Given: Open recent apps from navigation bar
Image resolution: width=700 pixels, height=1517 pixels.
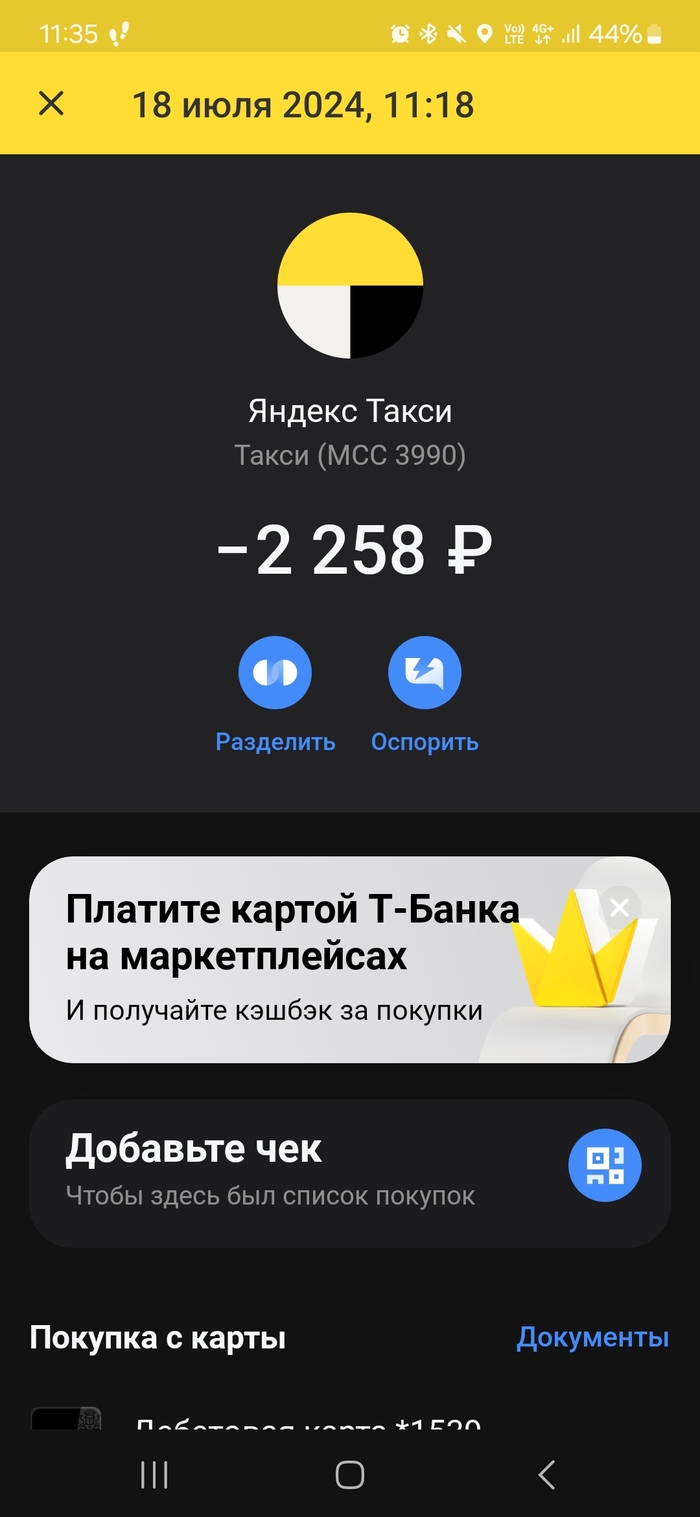Looking at the screenshot, I should 154,1474.
